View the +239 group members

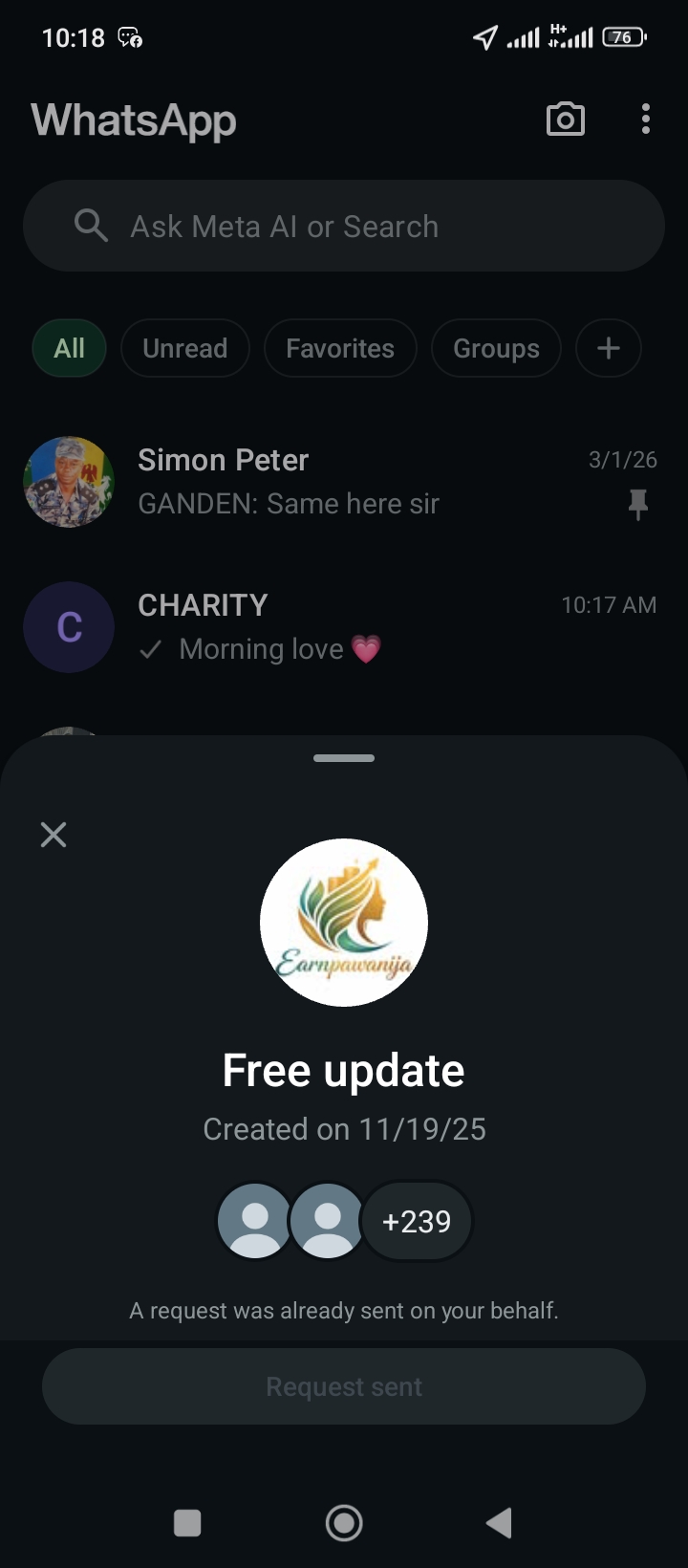[x=416, y=1222]
